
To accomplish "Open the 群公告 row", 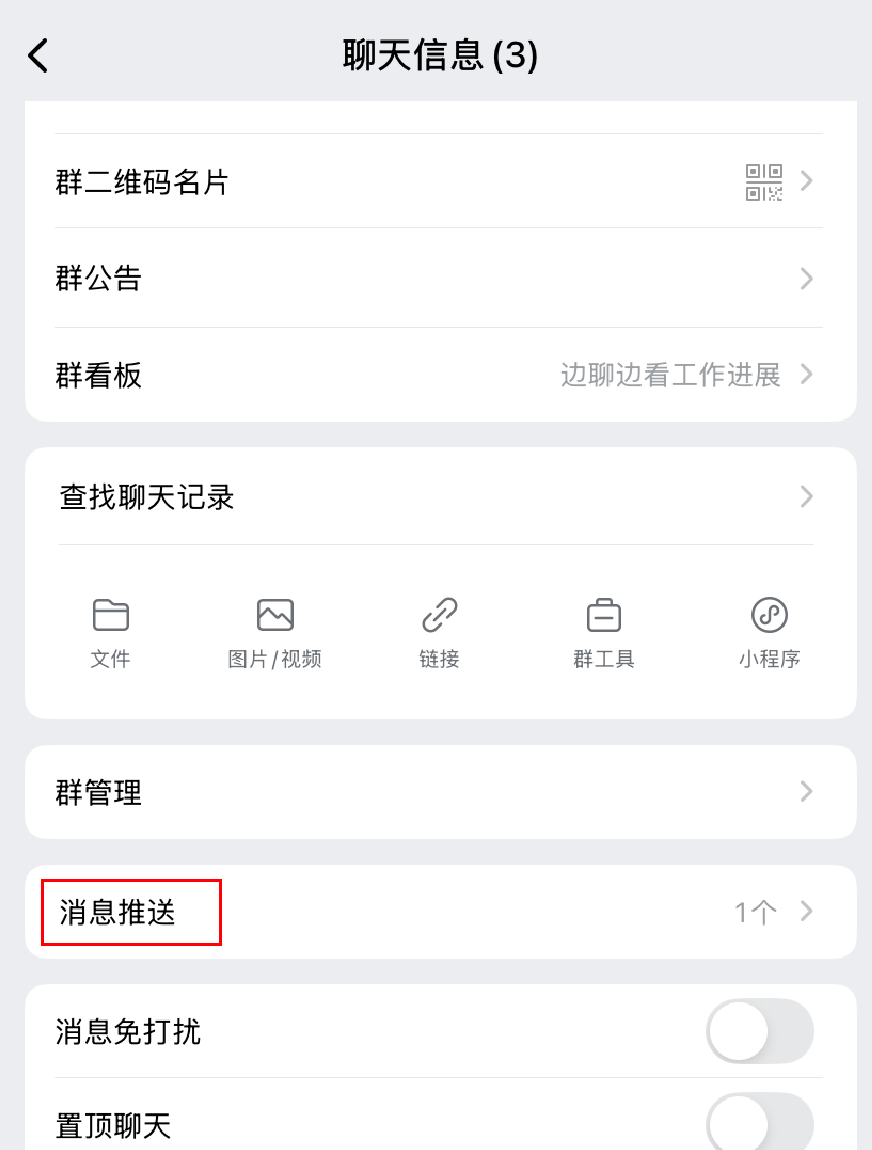I will pyautogui.click(x=440, y=278).
